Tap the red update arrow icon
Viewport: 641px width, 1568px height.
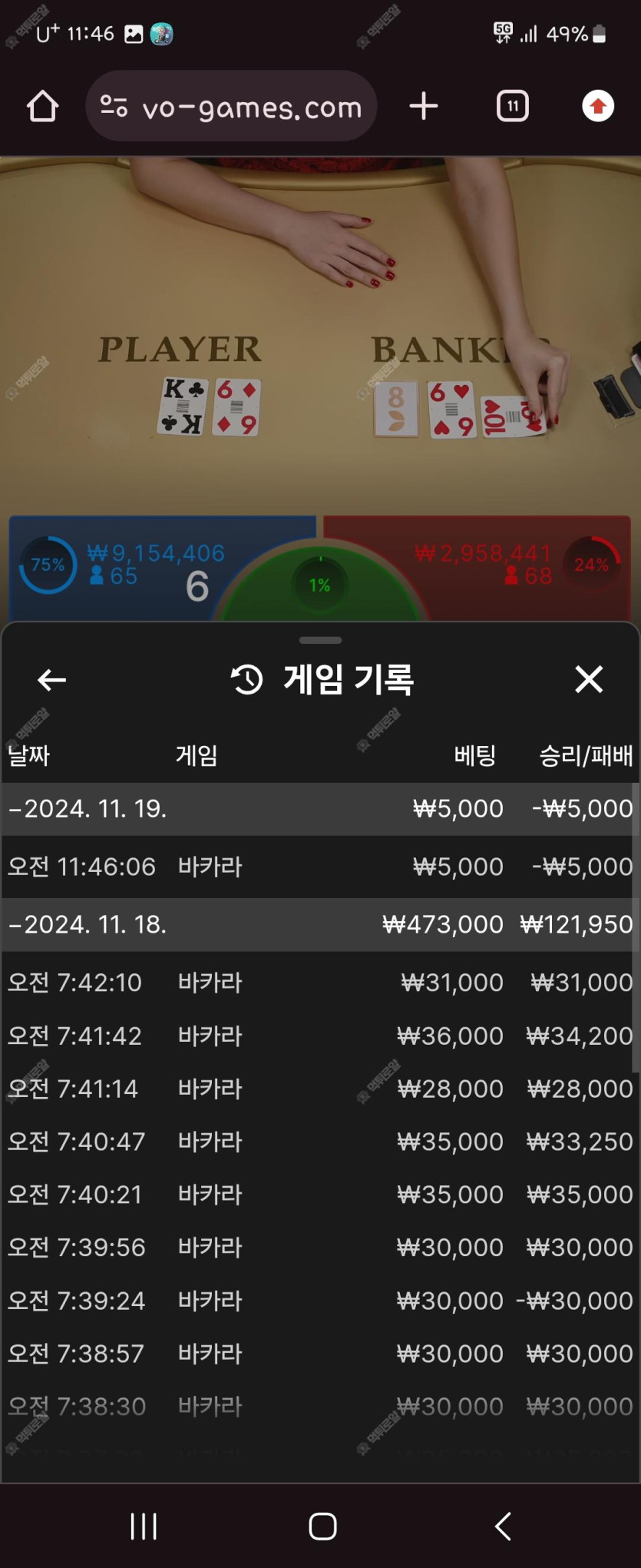597,106
